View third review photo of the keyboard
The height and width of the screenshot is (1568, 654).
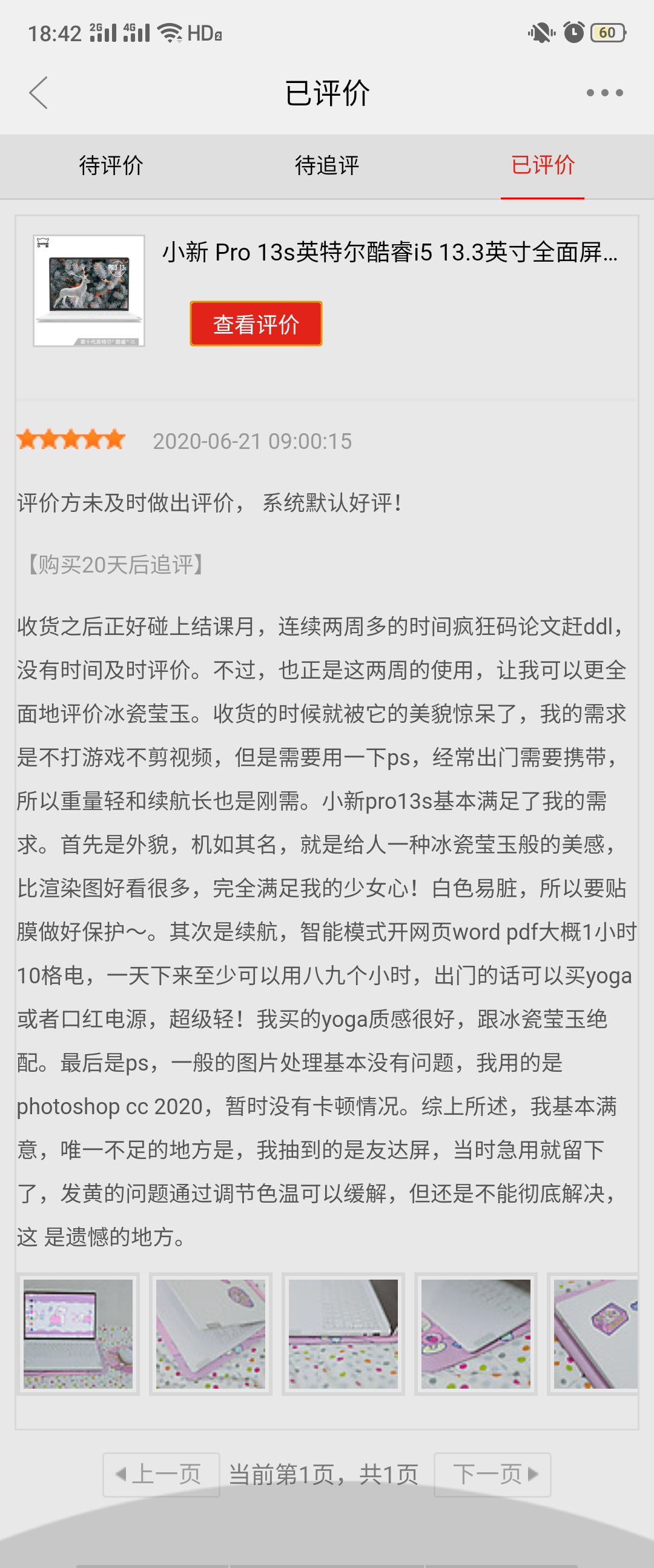point(343,1334)
